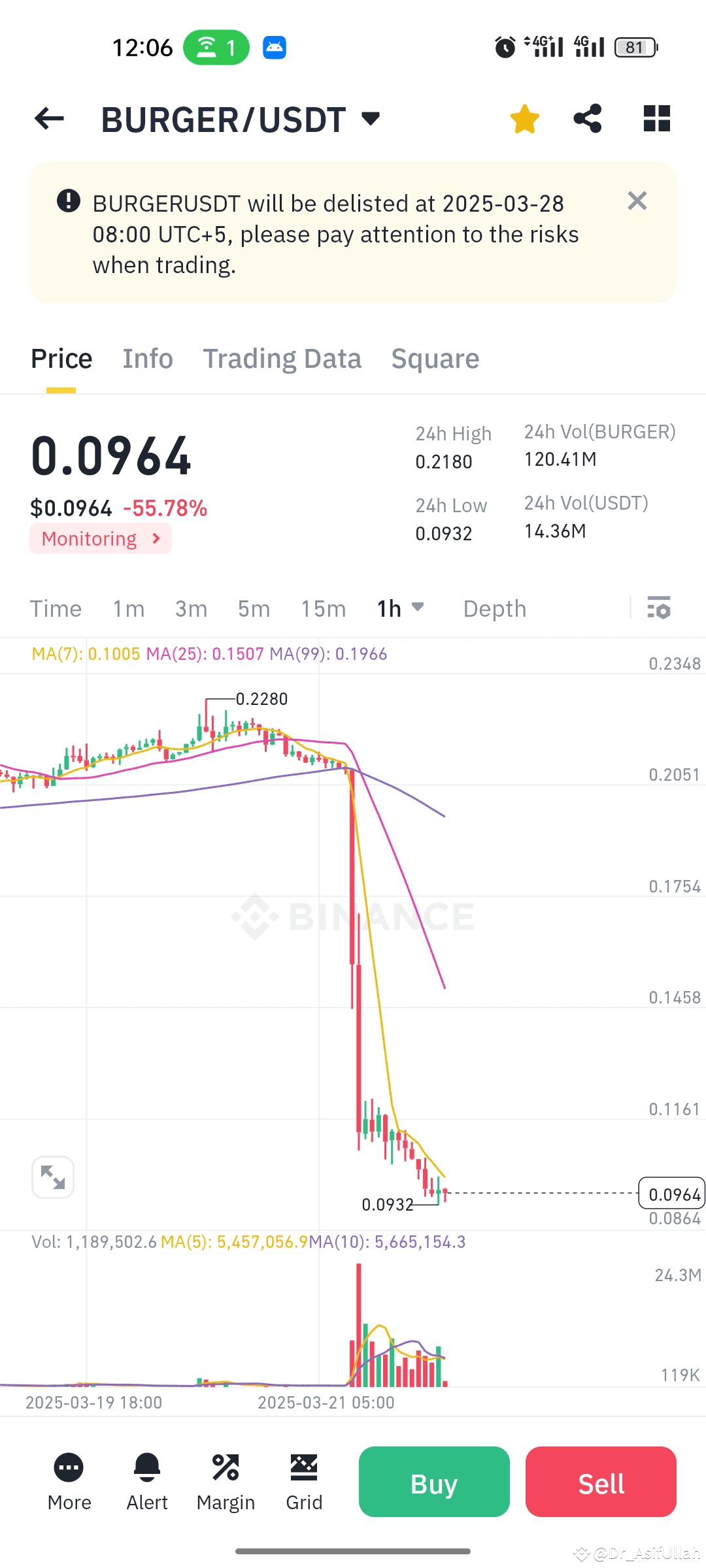Select the 5m chart interval

pyautogui.click(x=254, y=609)
